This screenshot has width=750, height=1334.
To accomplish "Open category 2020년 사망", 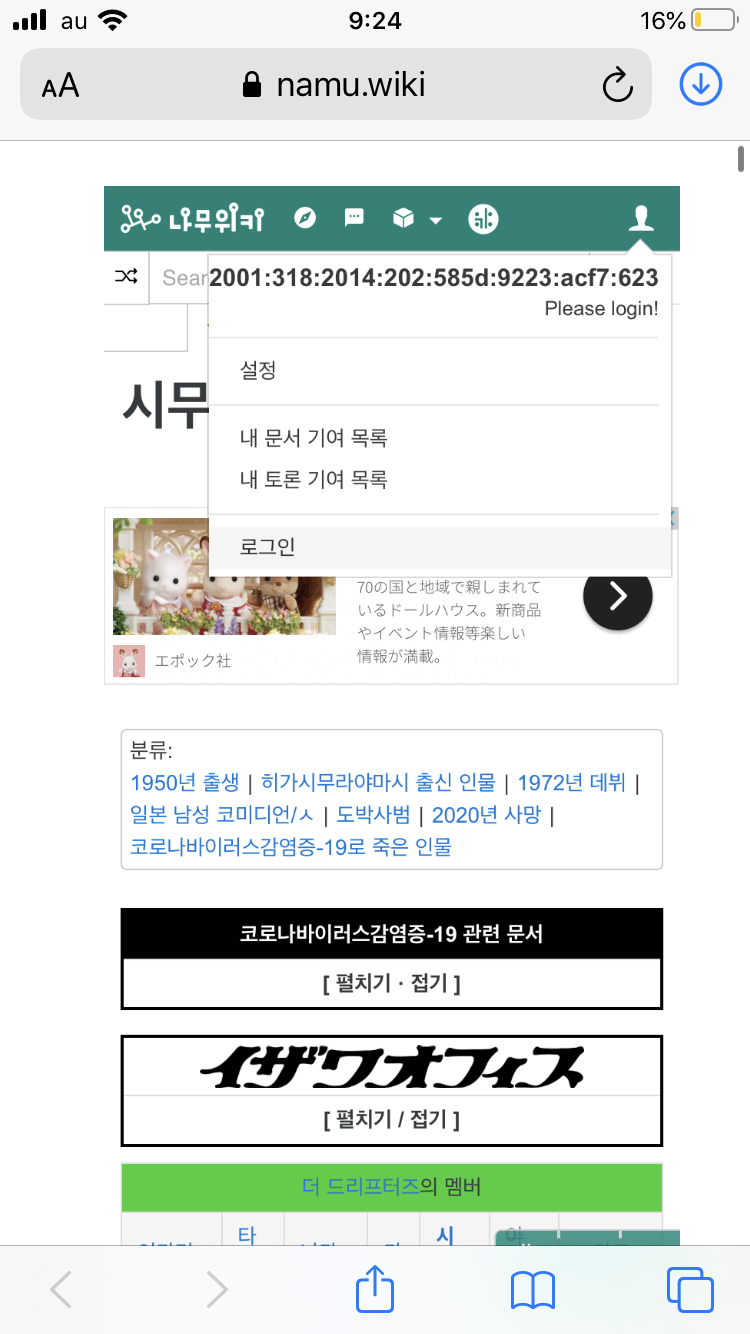I will [486, 815].
